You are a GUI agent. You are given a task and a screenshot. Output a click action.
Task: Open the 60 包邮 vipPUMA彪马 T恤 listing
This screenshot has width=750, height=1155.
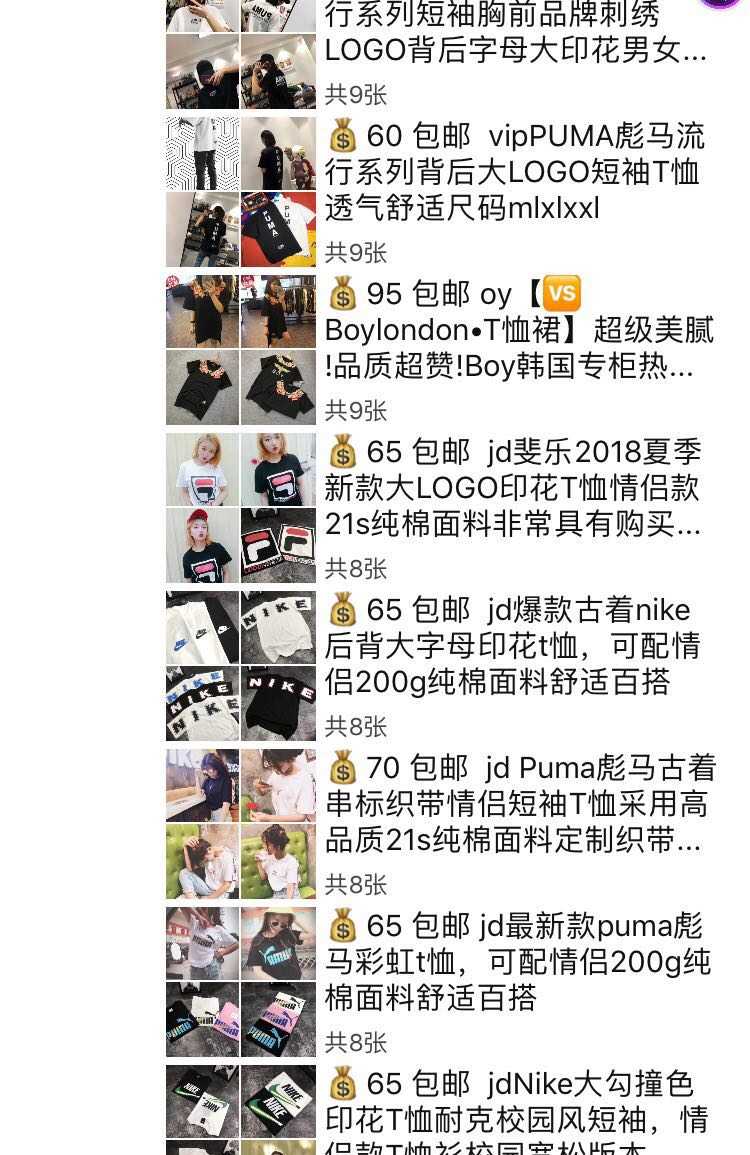(515, 172)
